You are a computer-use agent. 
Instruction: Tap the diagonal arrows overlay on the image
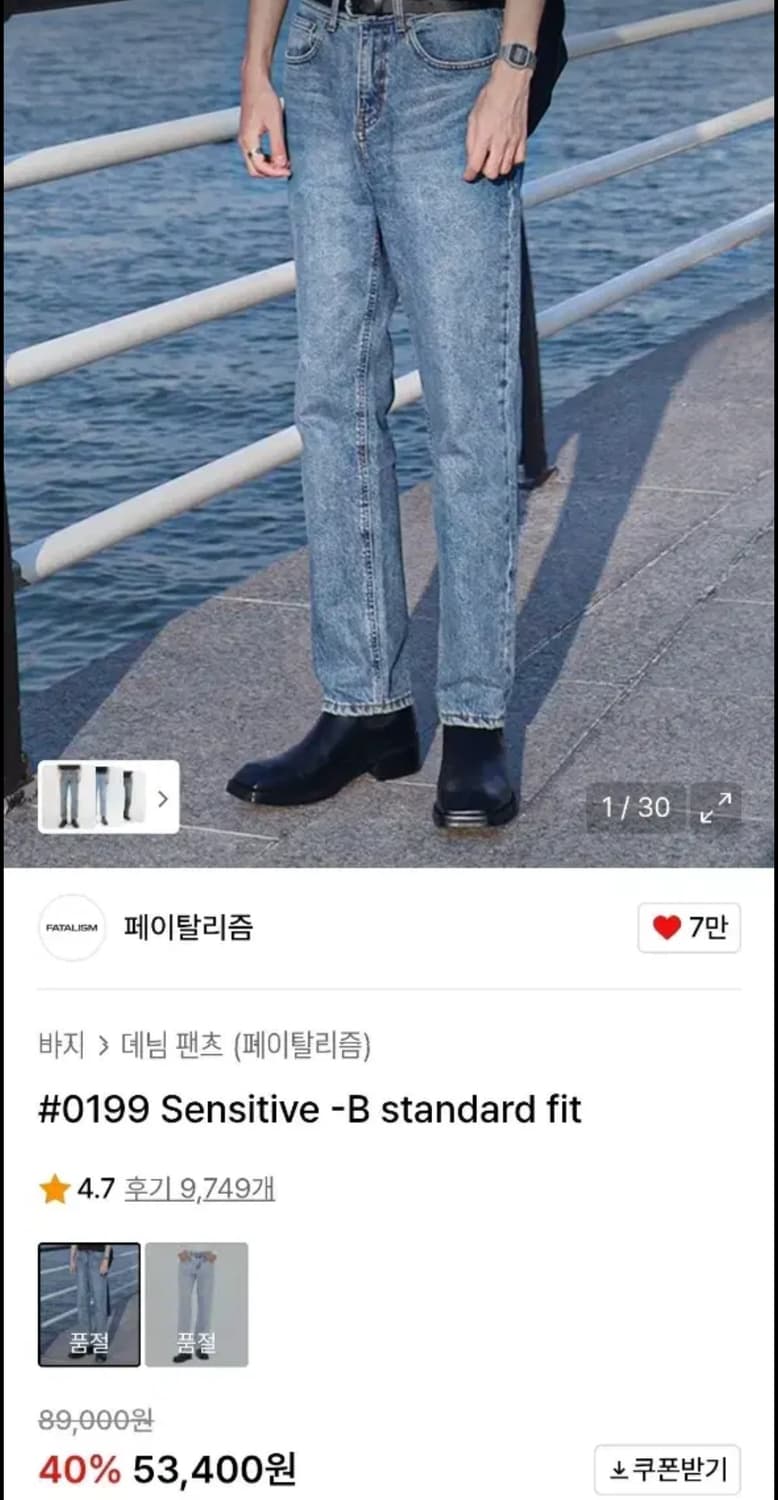click(x=716, y=808)
